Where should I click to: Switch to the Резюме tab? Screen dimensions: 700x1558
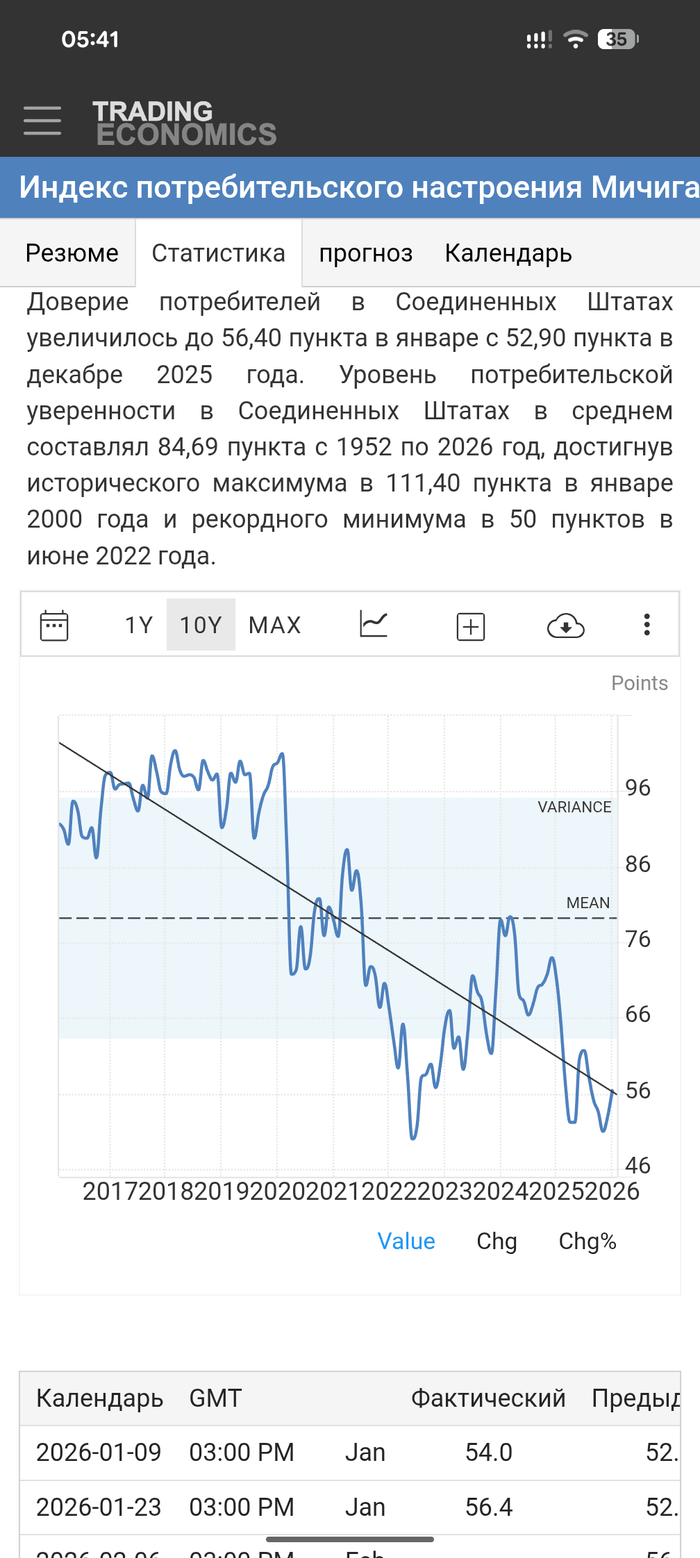(x=72, y=253)
